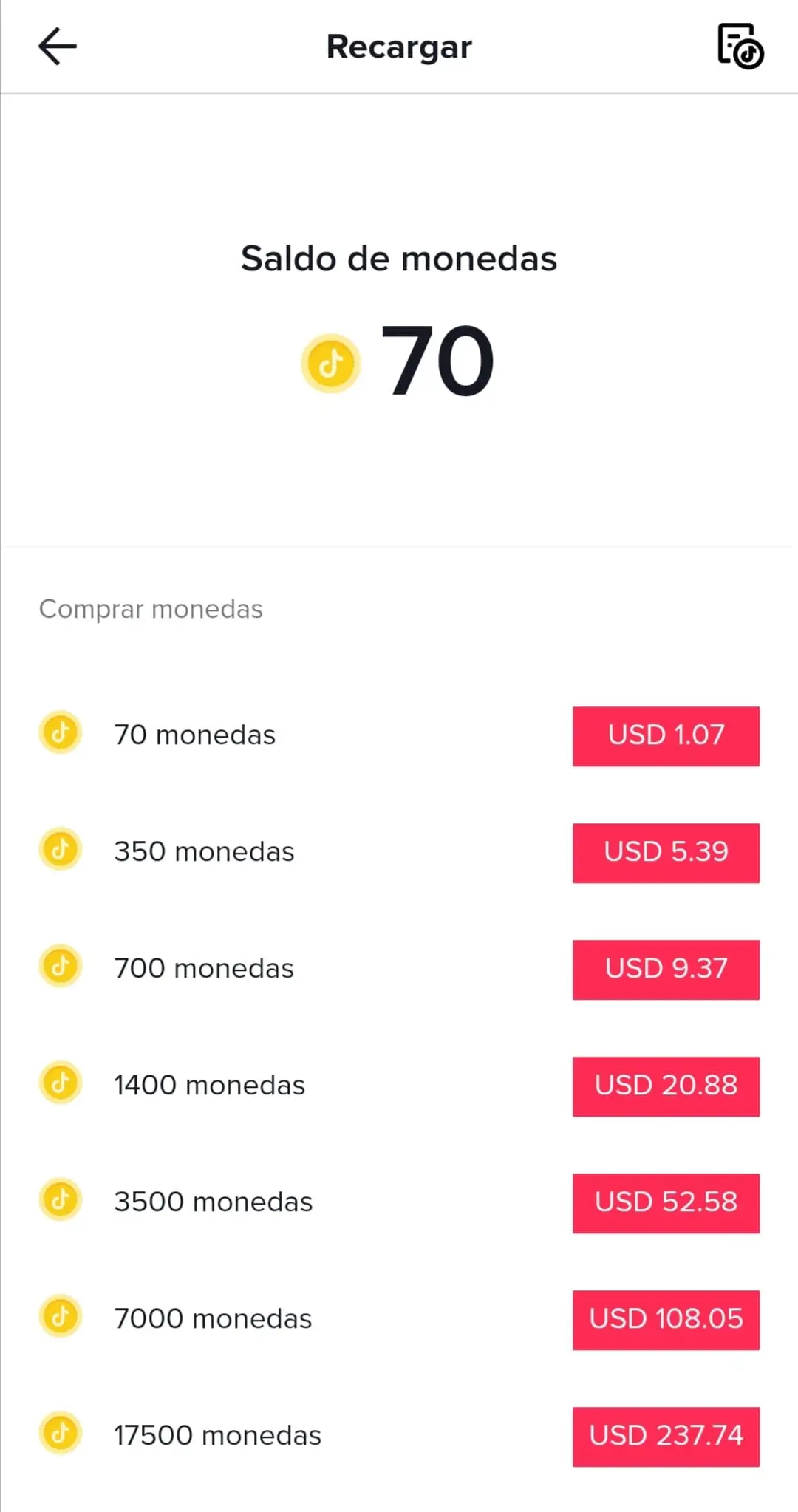
Task: Select the 1400 monedas row
Action: pyautogui.click(x=210, y=1084)
